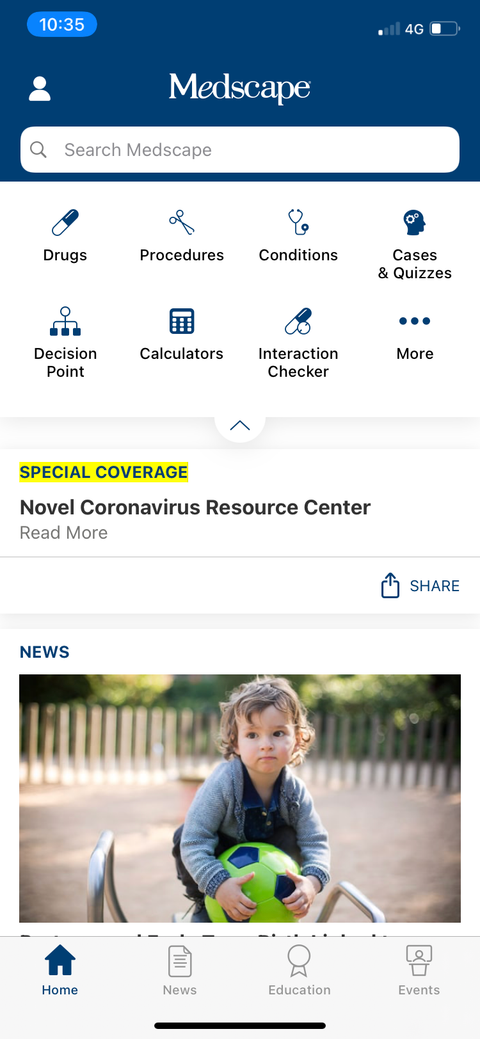Viewport: 480px width, 1039px height.
Task: Launch the Calculators tool
Action: pyautogui.click(x=182, y=334)
